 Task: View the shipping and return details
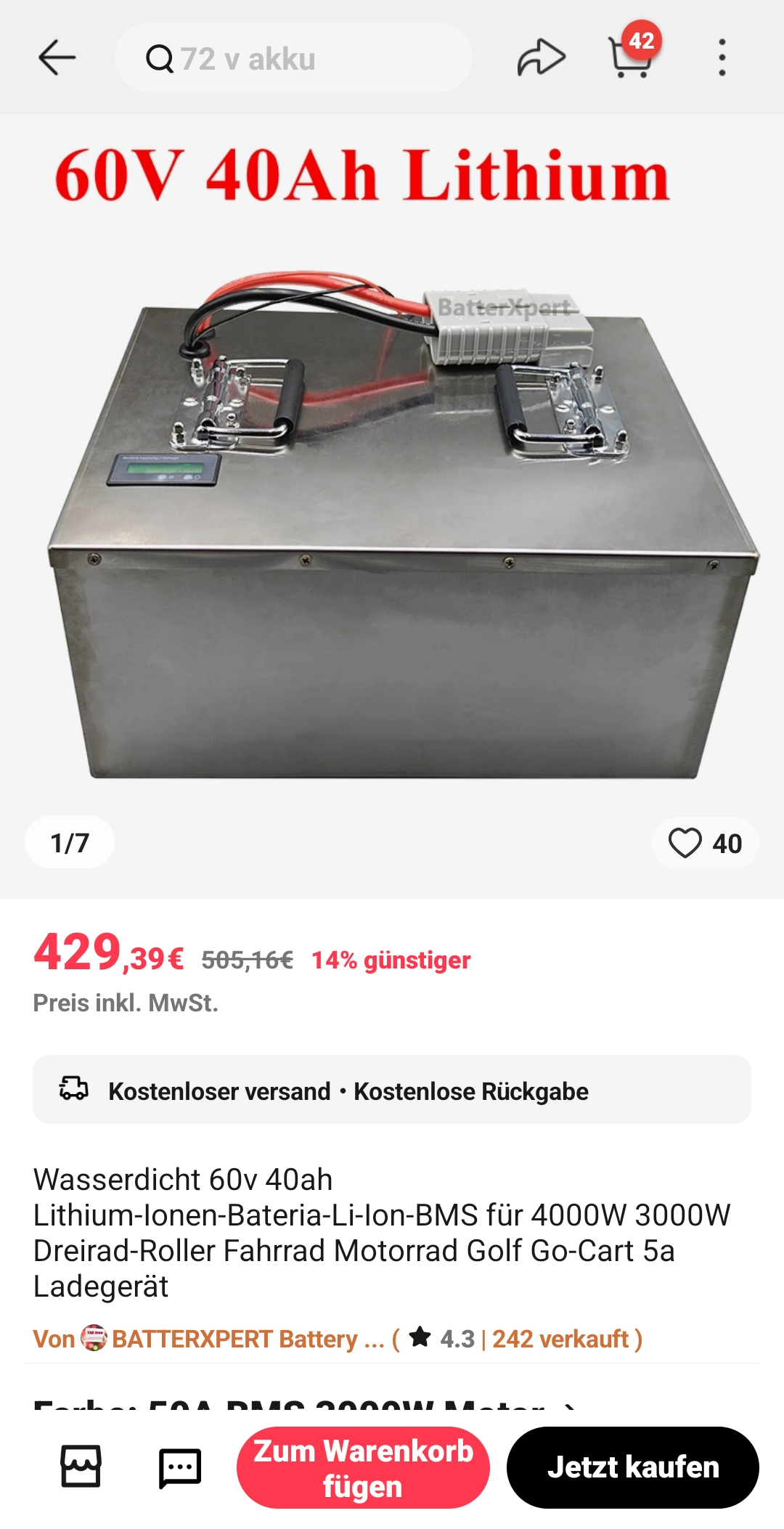pos(392,1090)
